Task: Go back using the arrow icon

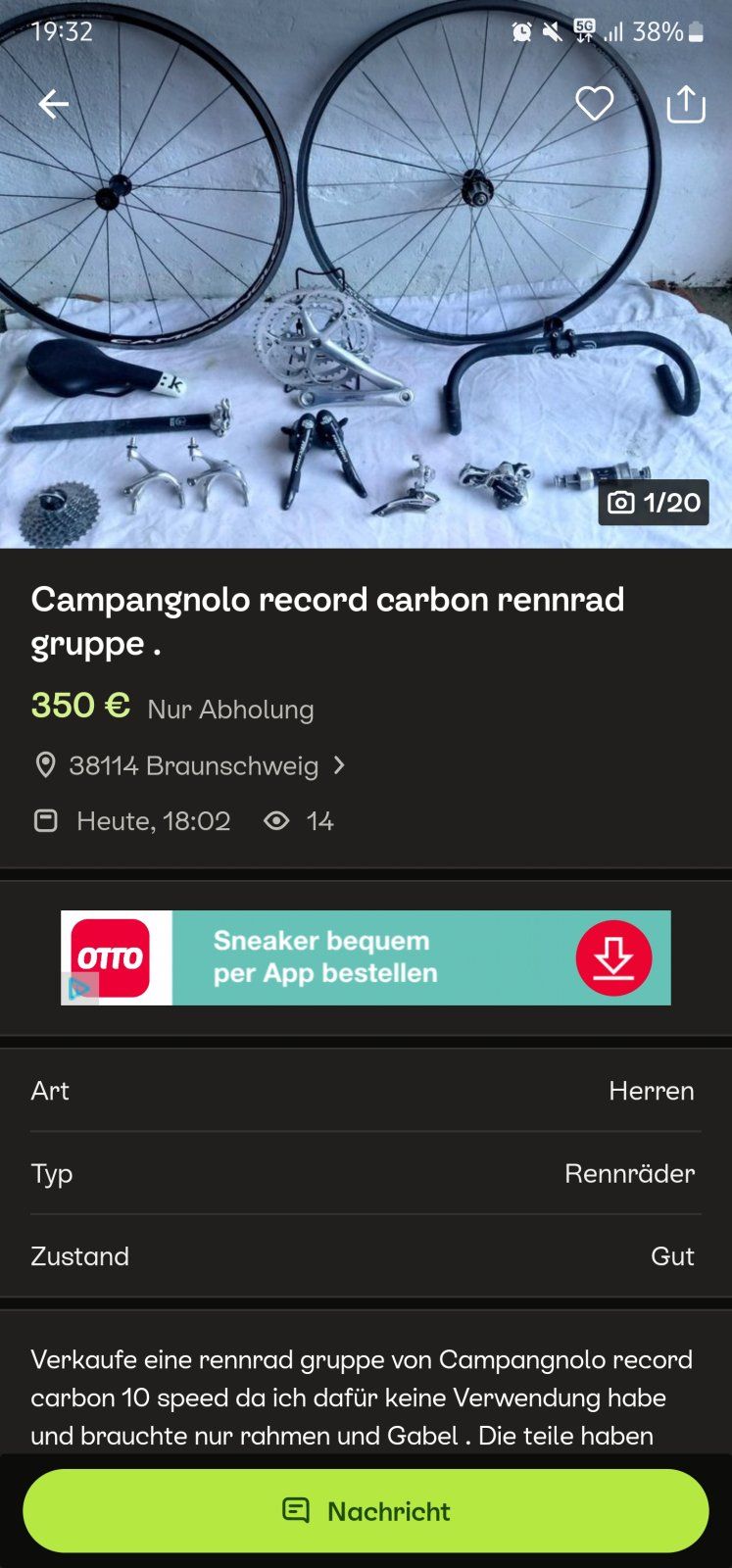Action: [x=54, y=104]
